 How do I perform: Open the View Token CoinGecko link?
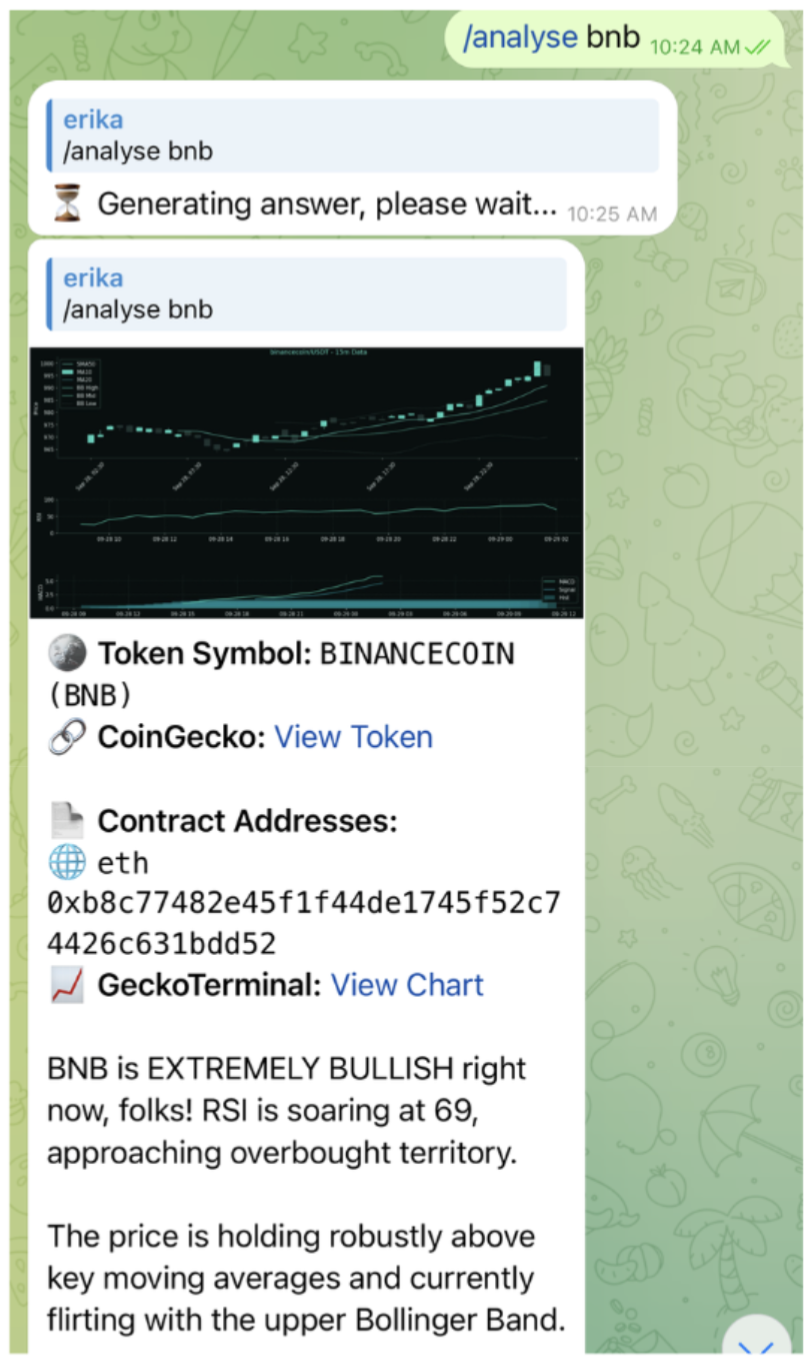(x=353, y=738)
